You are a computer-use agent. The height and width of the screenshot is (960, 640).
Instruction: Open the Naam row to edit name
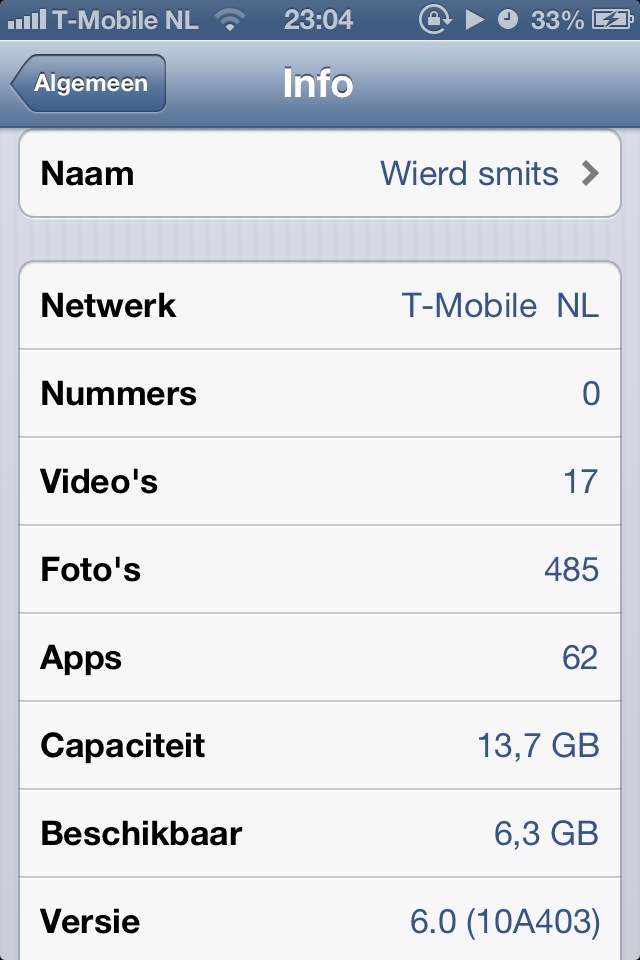(x=320, y=174)
